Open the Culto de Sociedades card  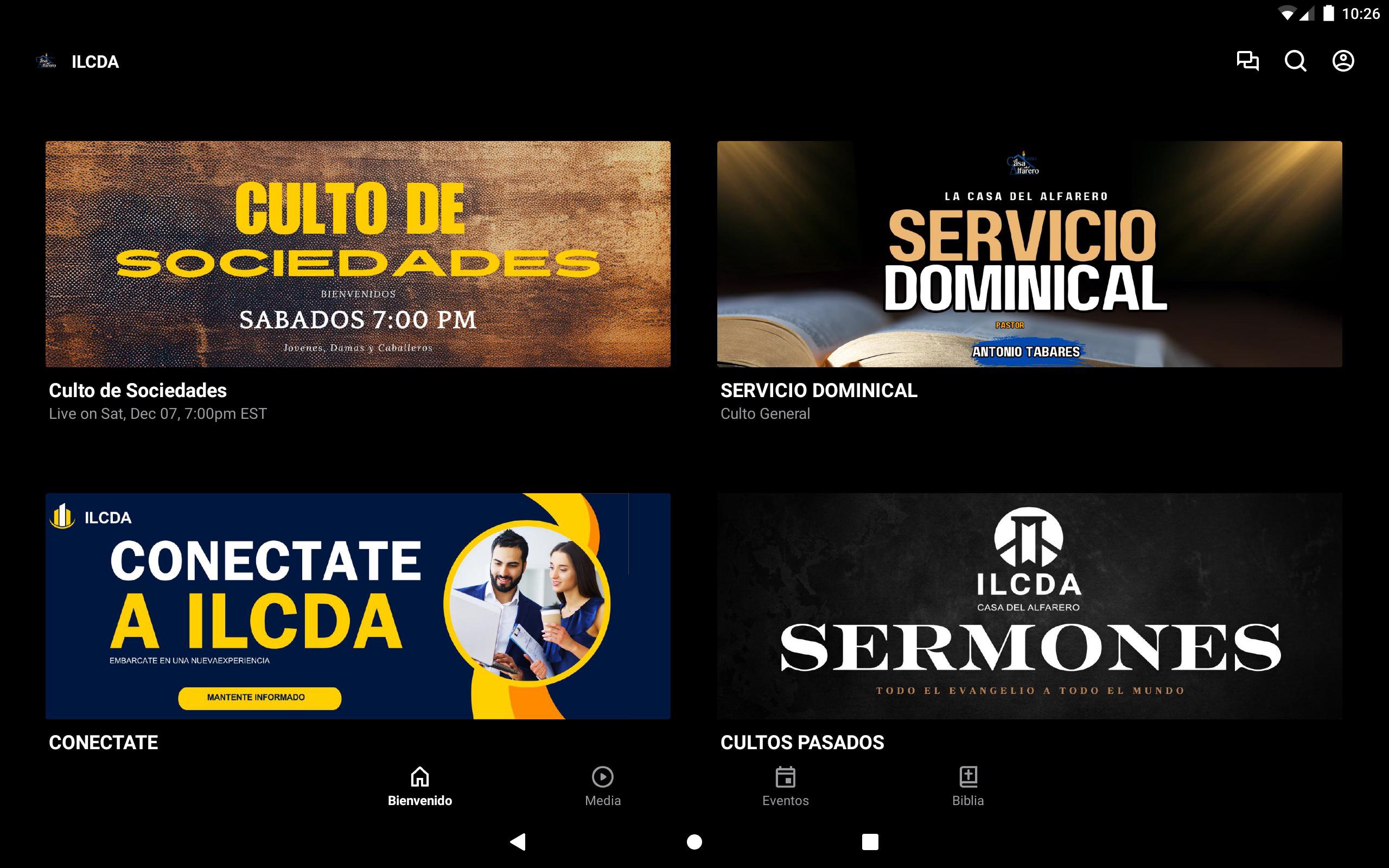click(x=358, y=254)
